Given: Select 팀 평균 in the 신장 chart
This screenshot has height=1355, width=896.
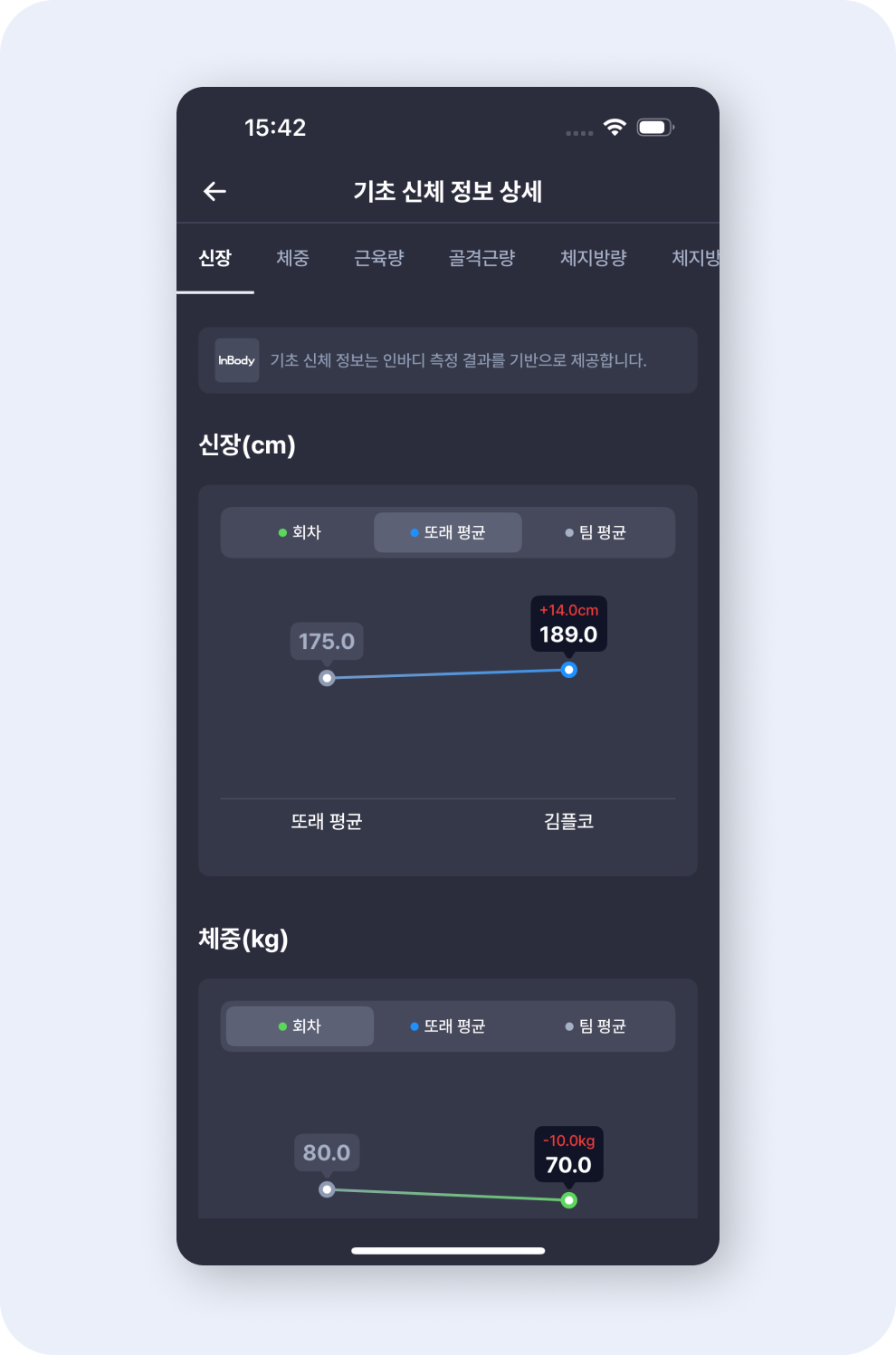Looking at the screenshot, I should (x=596, y=532).
